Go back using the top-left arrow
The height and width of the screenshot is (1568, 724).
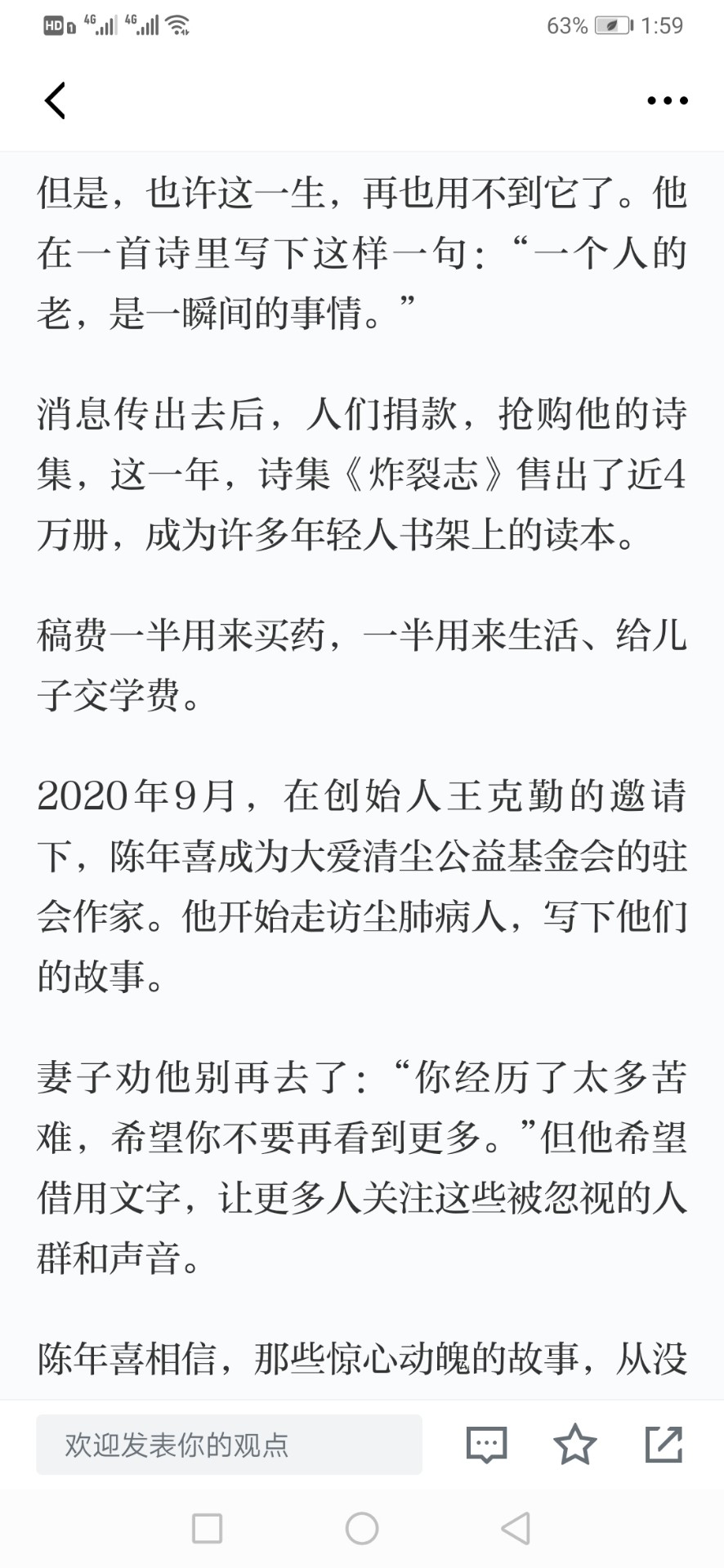click(55, 100)
